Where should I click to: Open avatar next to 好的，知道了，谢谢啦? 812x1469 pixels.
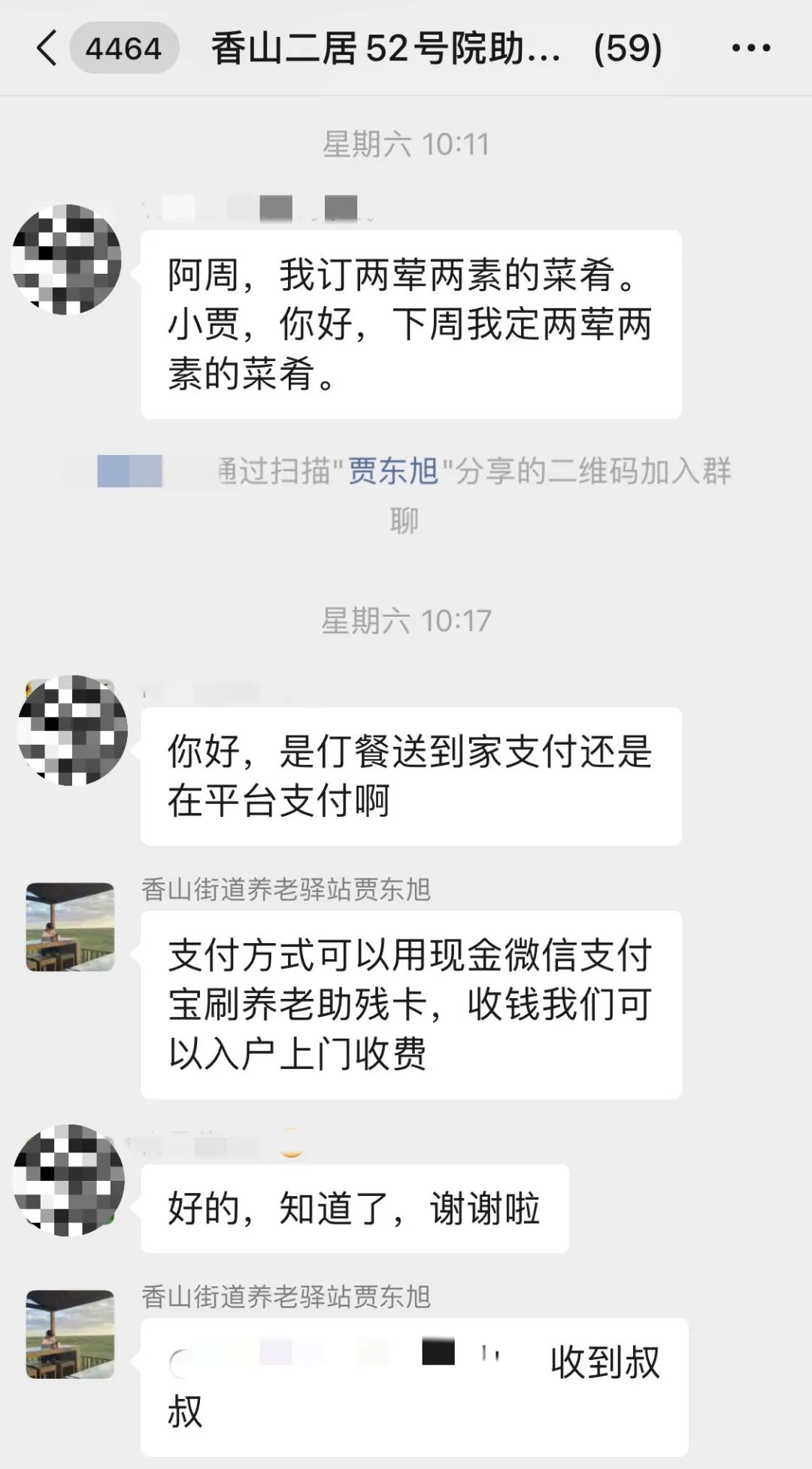[69, 1179]
